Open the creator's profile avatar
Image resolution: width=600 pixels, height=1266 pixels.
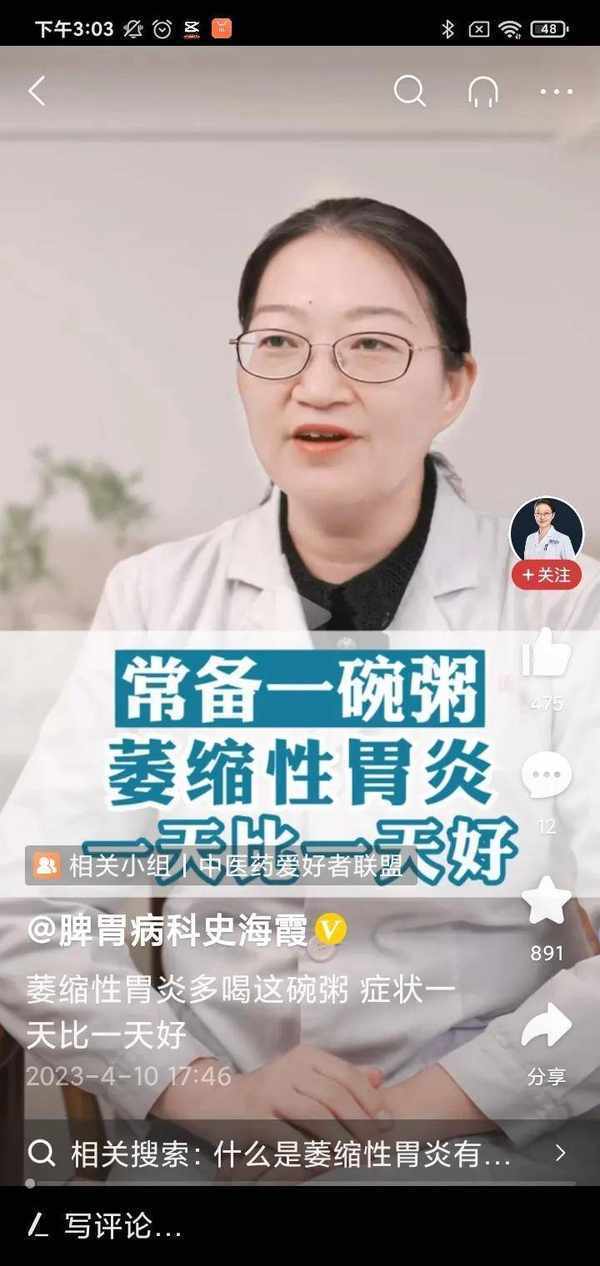[546, 530]
